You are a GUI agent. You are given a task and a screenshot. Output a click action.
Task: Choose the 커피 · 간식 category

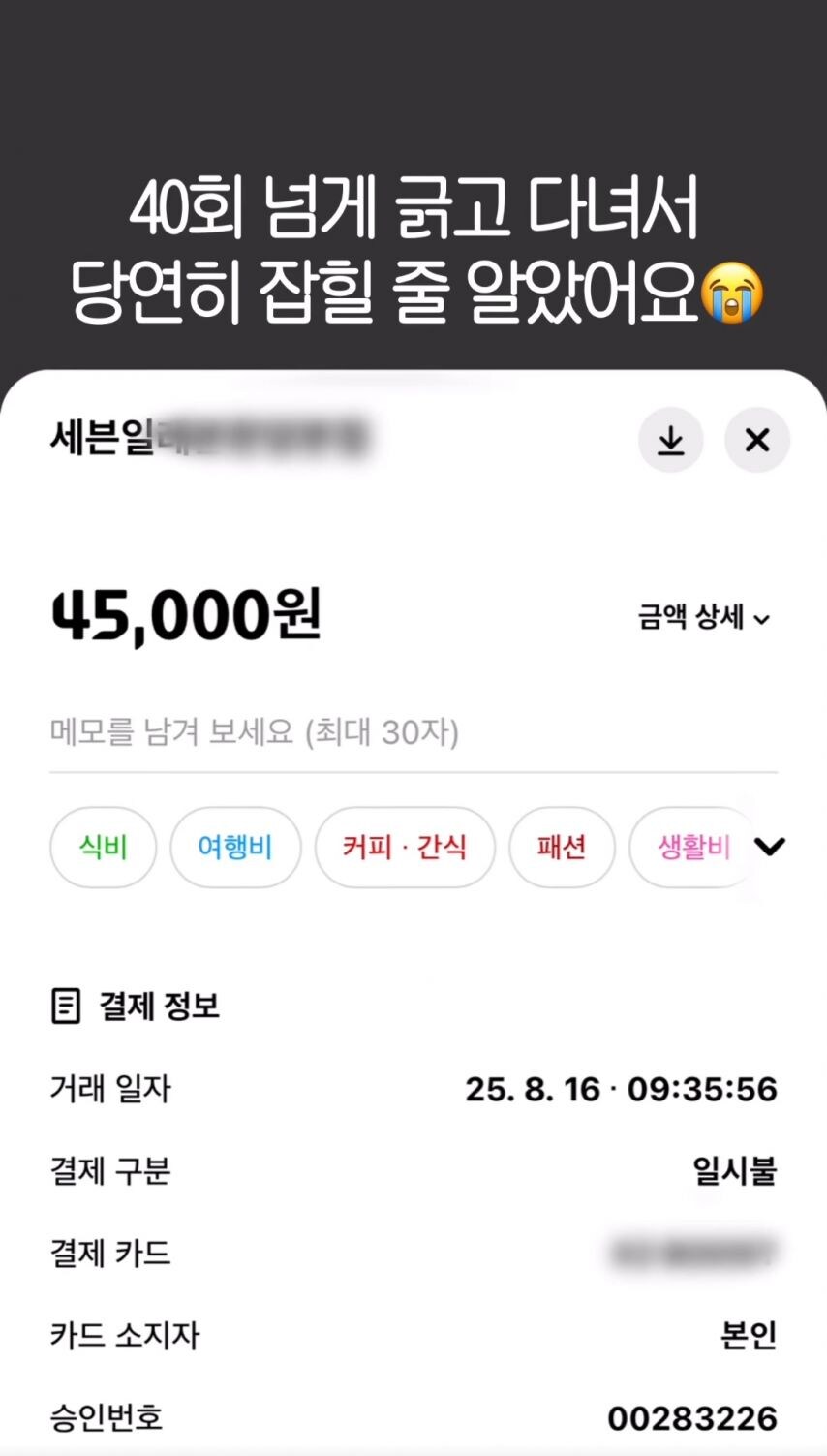(x=405, y=847)
